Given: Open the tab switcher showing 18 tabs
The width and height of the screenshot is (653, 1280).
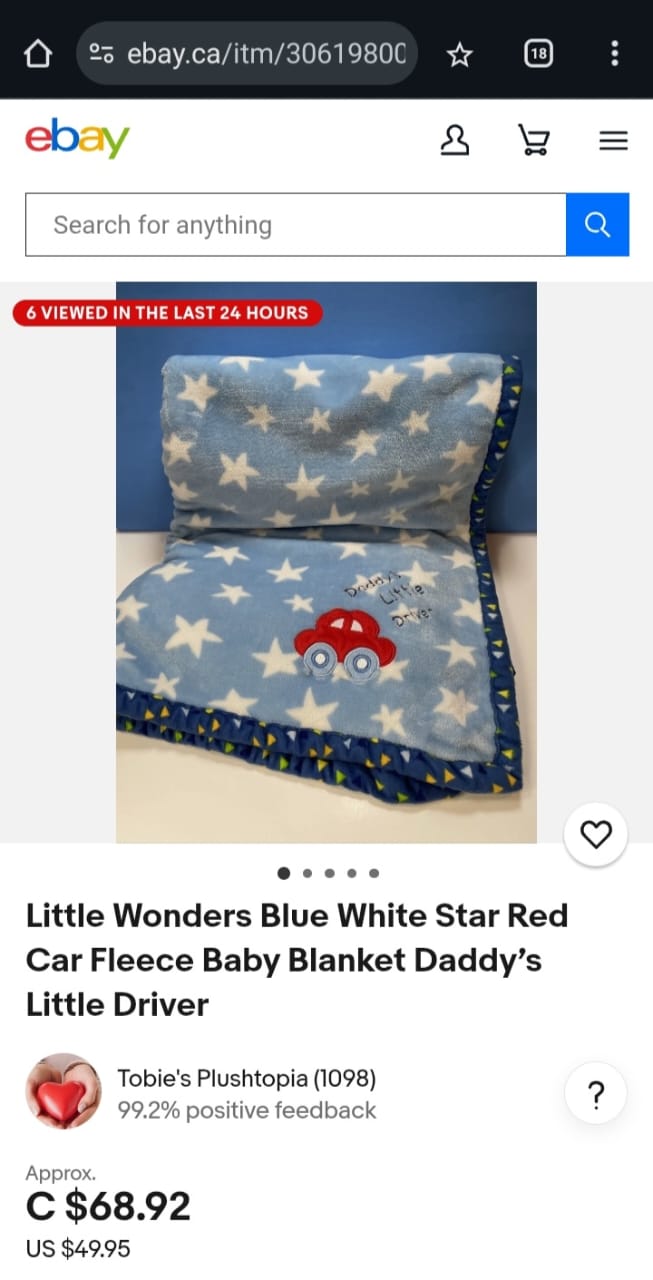Looking at the screenshot, I should pos(538,54).
